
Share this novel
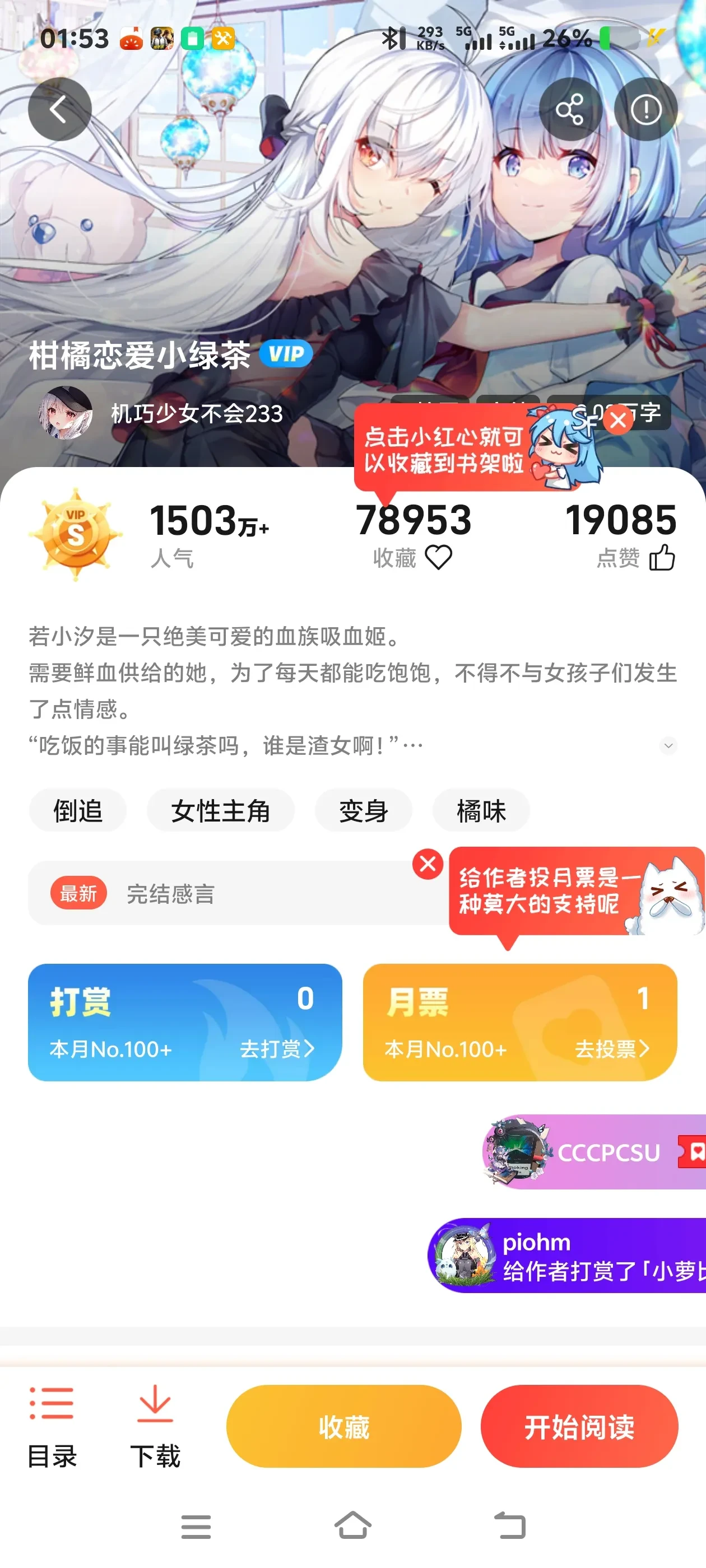click(x=569, y=110)
